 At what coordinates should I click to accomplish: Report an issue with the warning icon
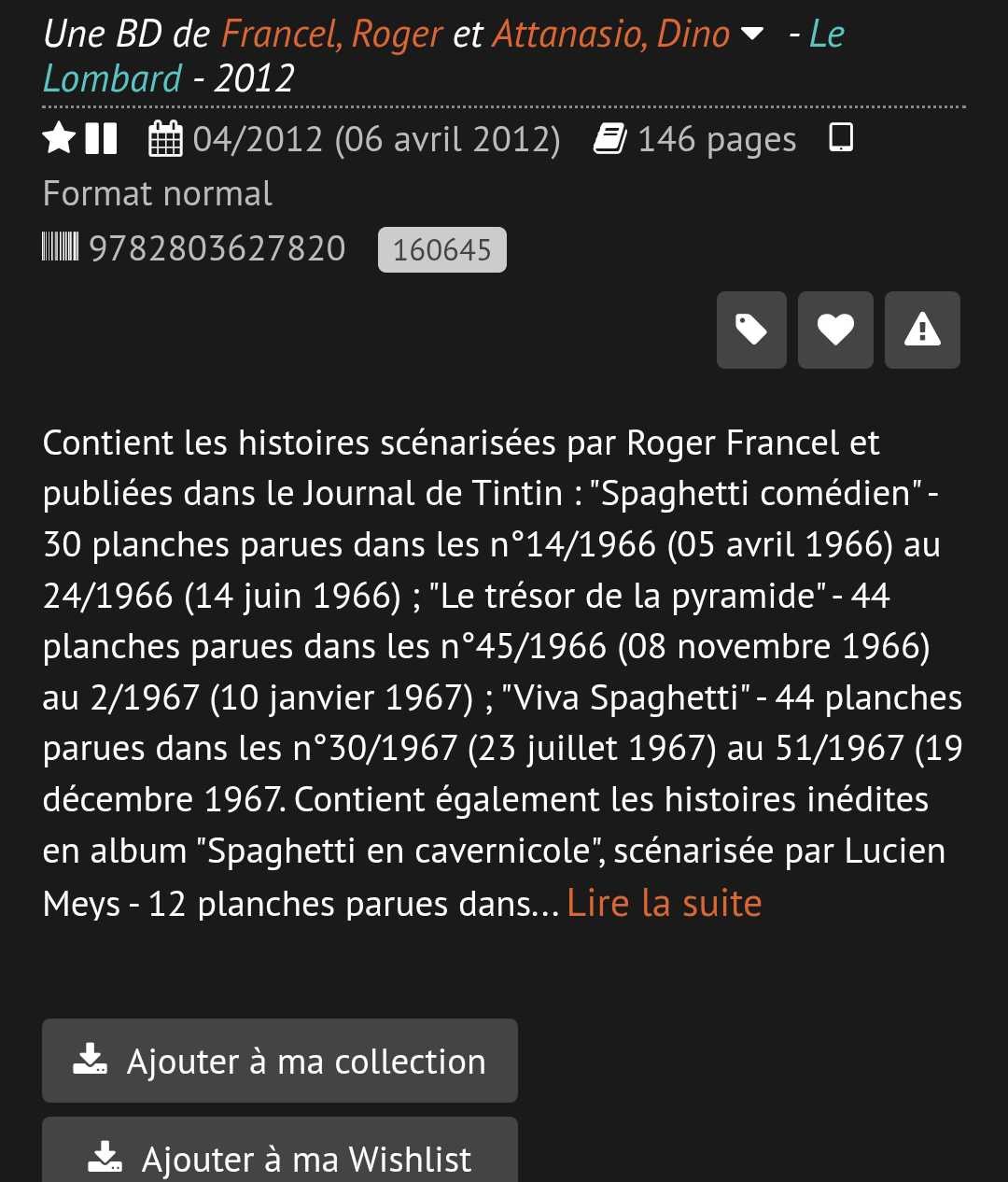click(x=922, y=330)
